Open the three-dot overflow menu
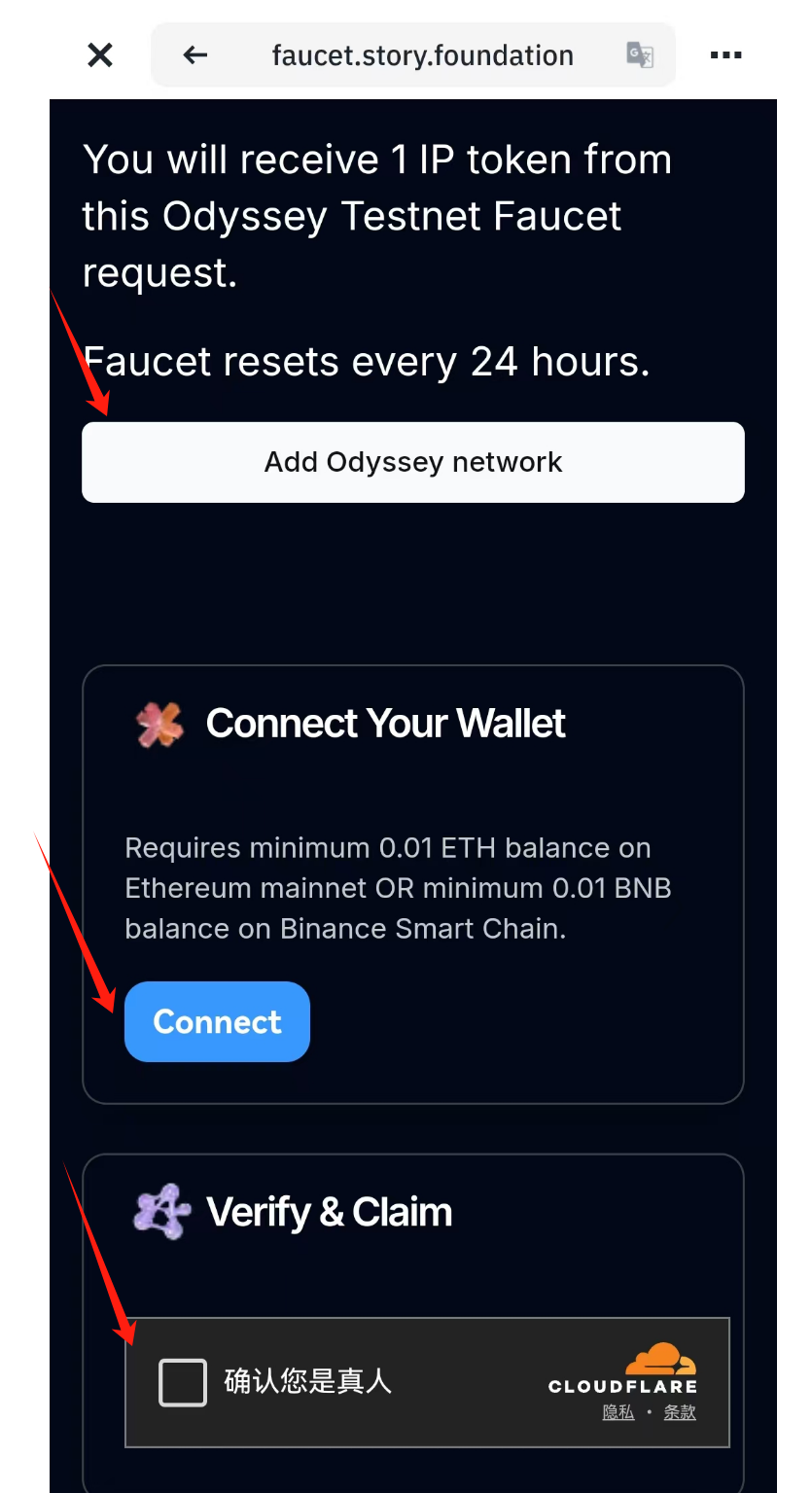Image resolution: width=812 pixels, height=1493 pixels. point(725,55)
